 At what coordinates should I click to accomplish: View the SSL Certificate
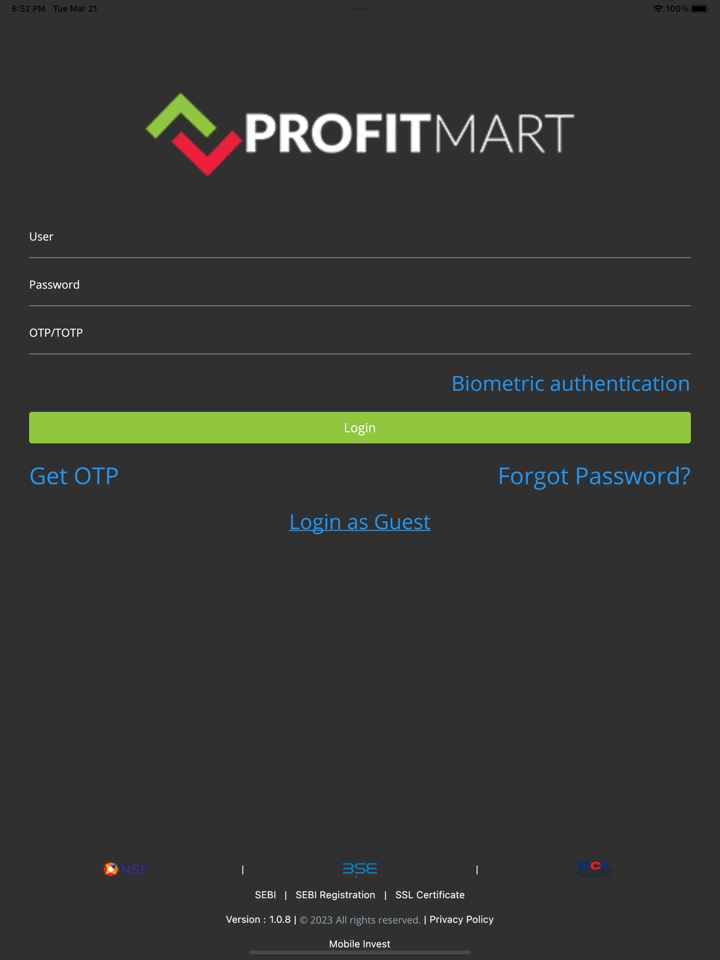click(x=430, y=895)
